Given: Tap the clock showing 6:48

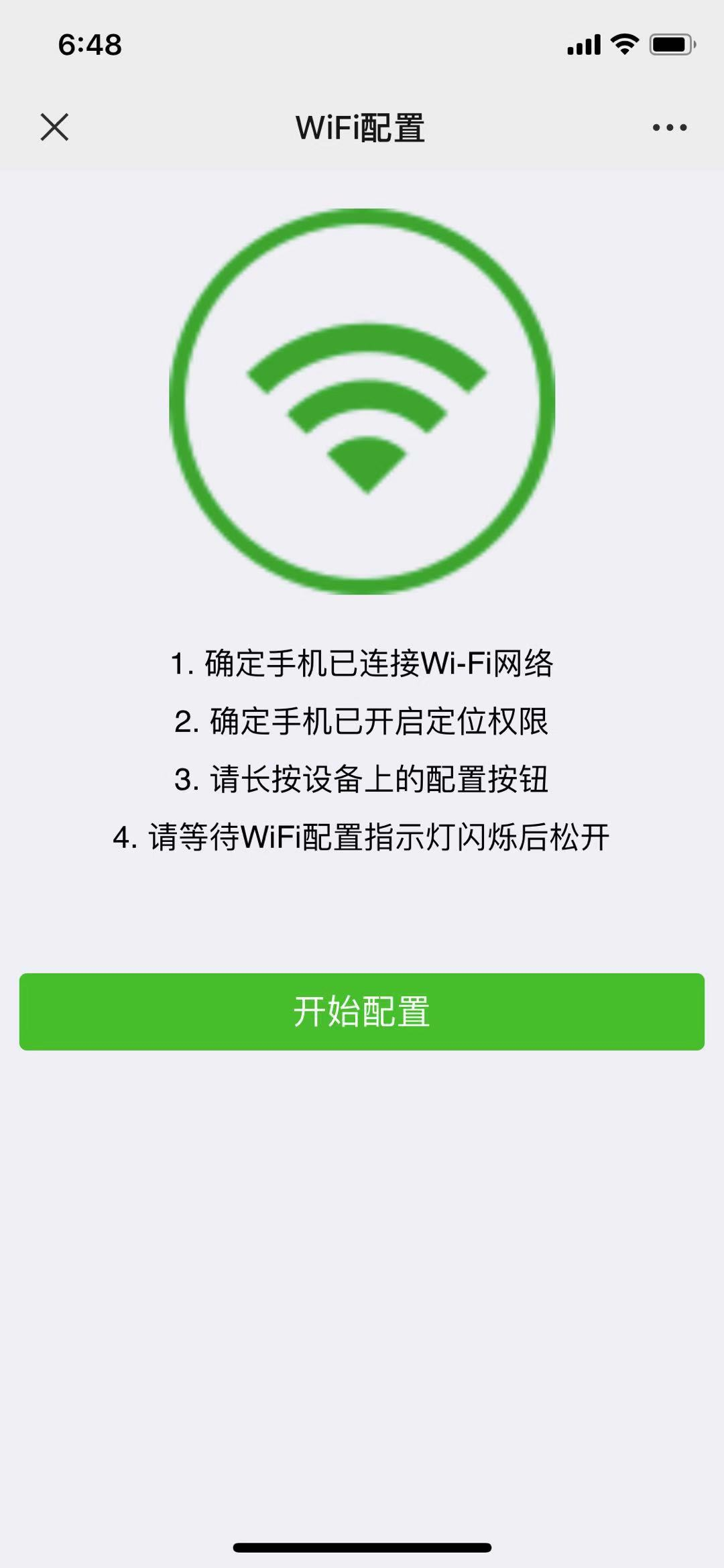Looking at the screenshot, I should [x=90, y=46].
